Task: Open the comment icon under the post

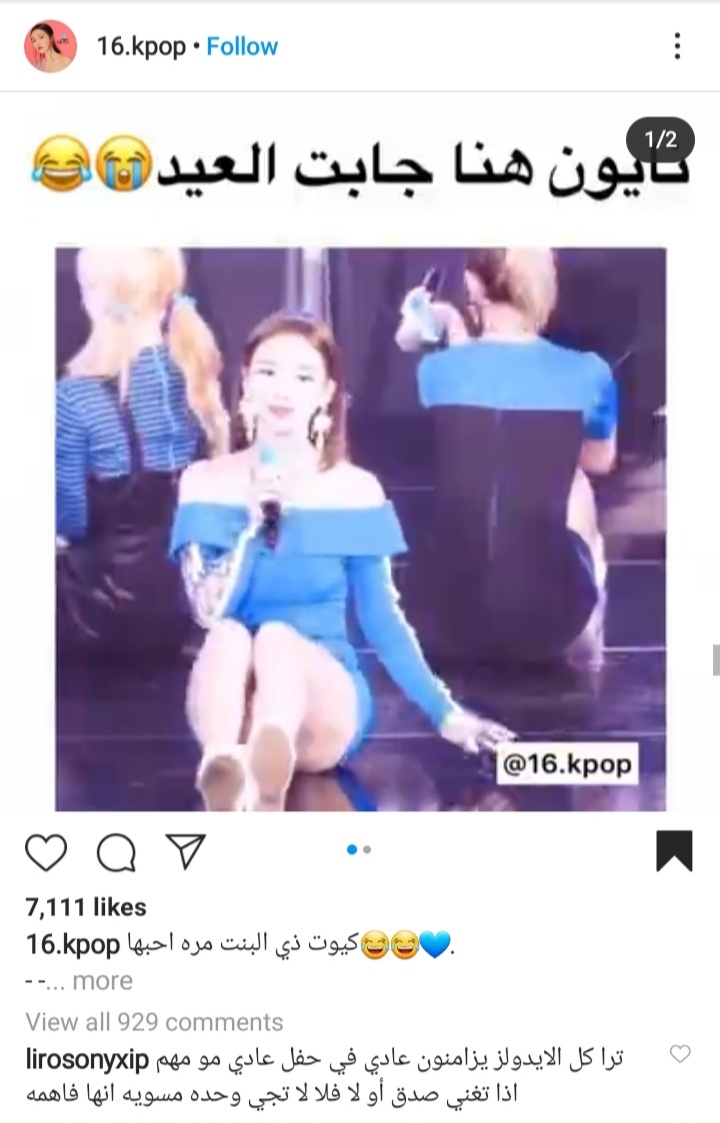Action: (116, 852)
